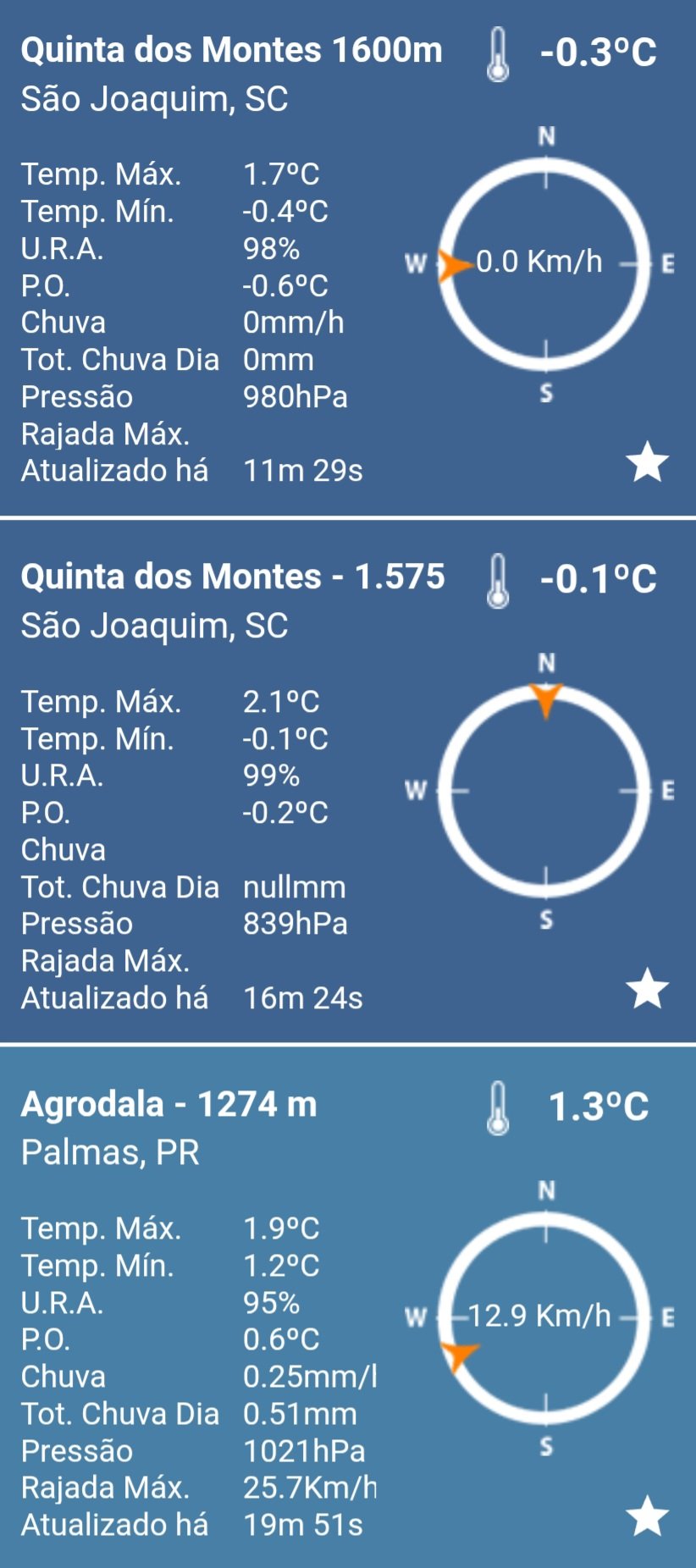This screenshot has width=696, height=1568.
Task: View details for Quinta dos Montes - 1.575
Action: [232, 577]
